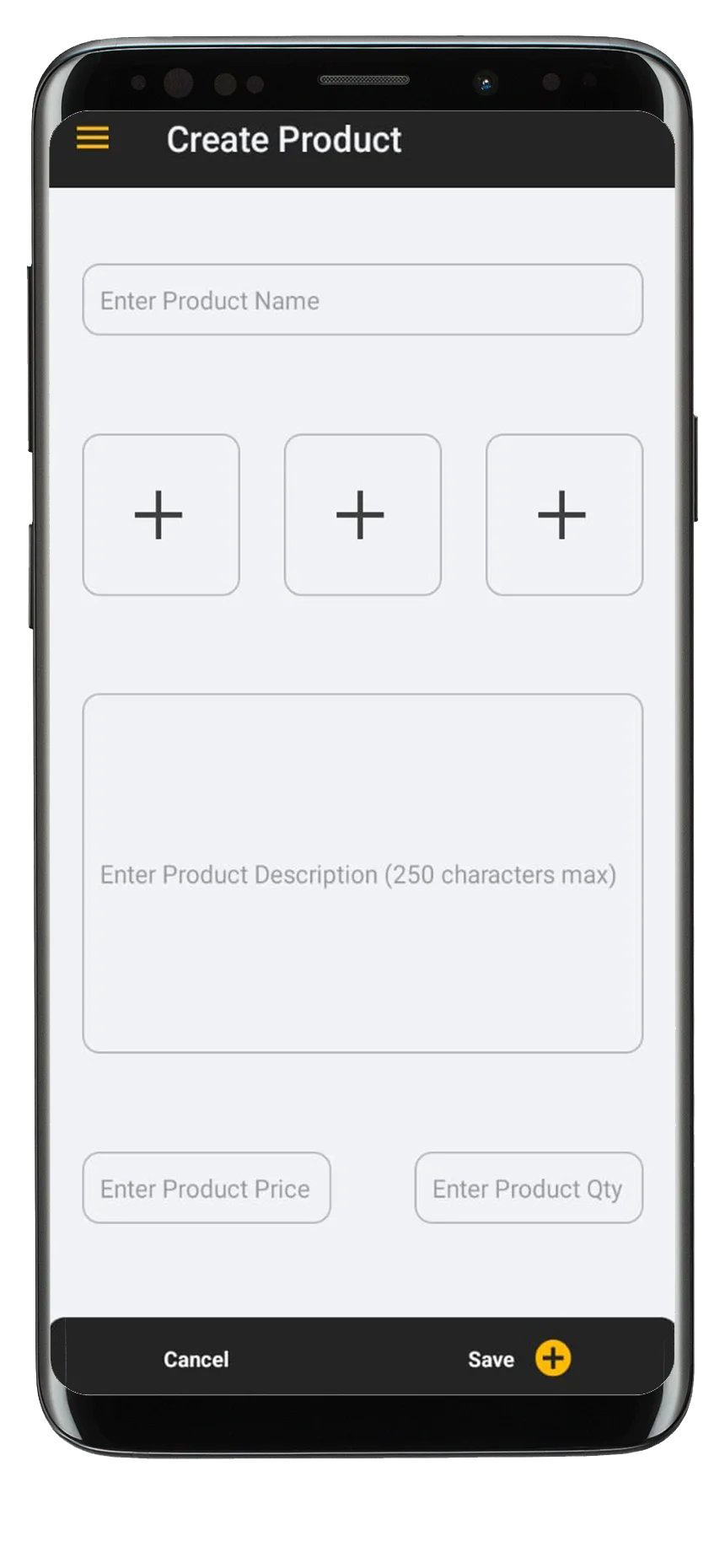The image size is (725, 1568).
Task: Select the Enter Product Qty field
Action: tap(529, 1188)
